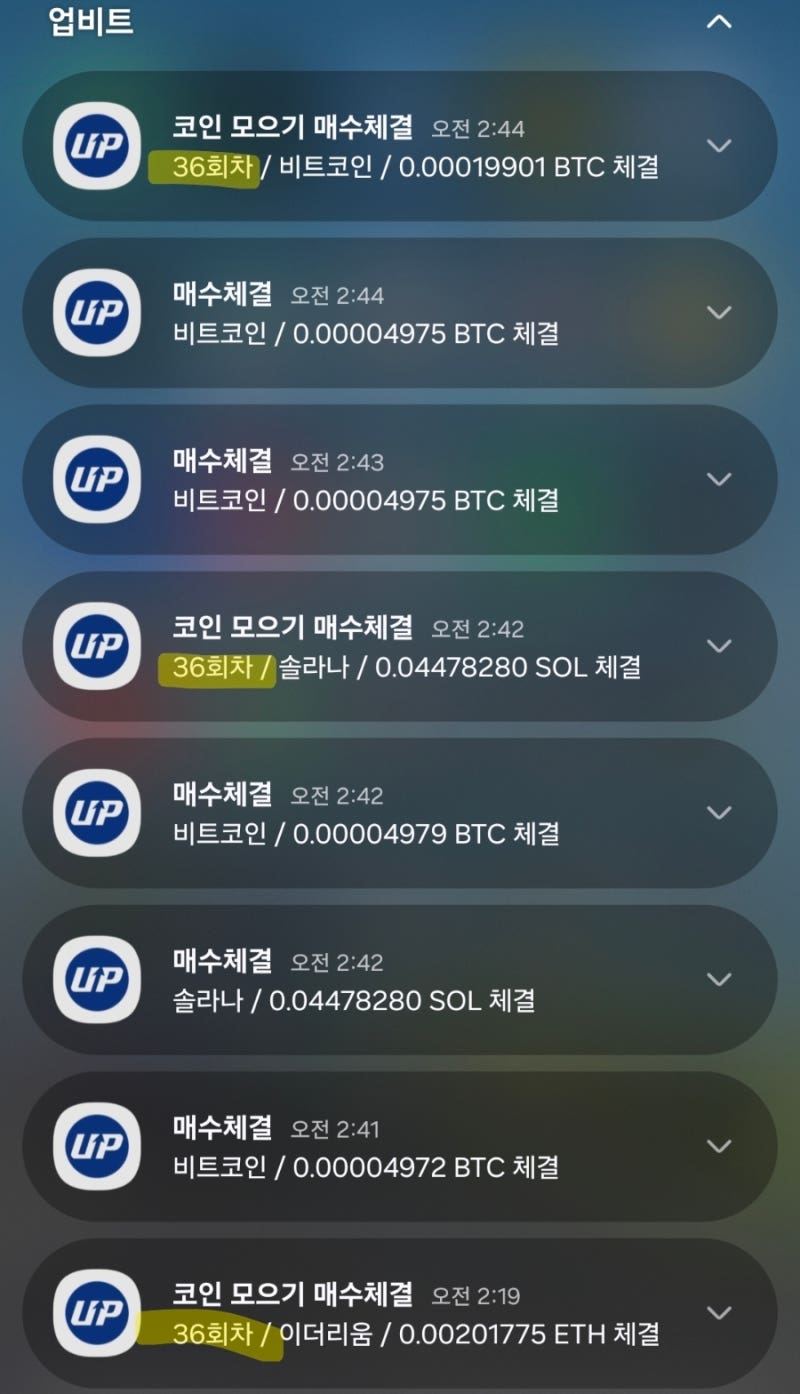
Task: Expand the 2:43 비트코인 매수체결 notification
Action: click(x=719, y=479)
